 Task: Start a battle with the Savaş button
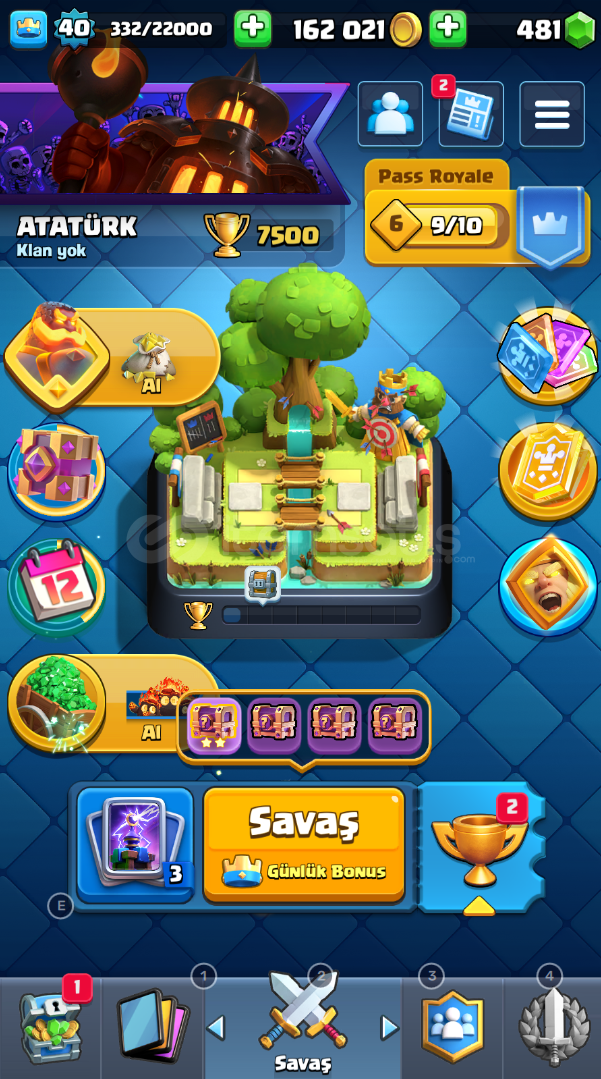point(304,842)
